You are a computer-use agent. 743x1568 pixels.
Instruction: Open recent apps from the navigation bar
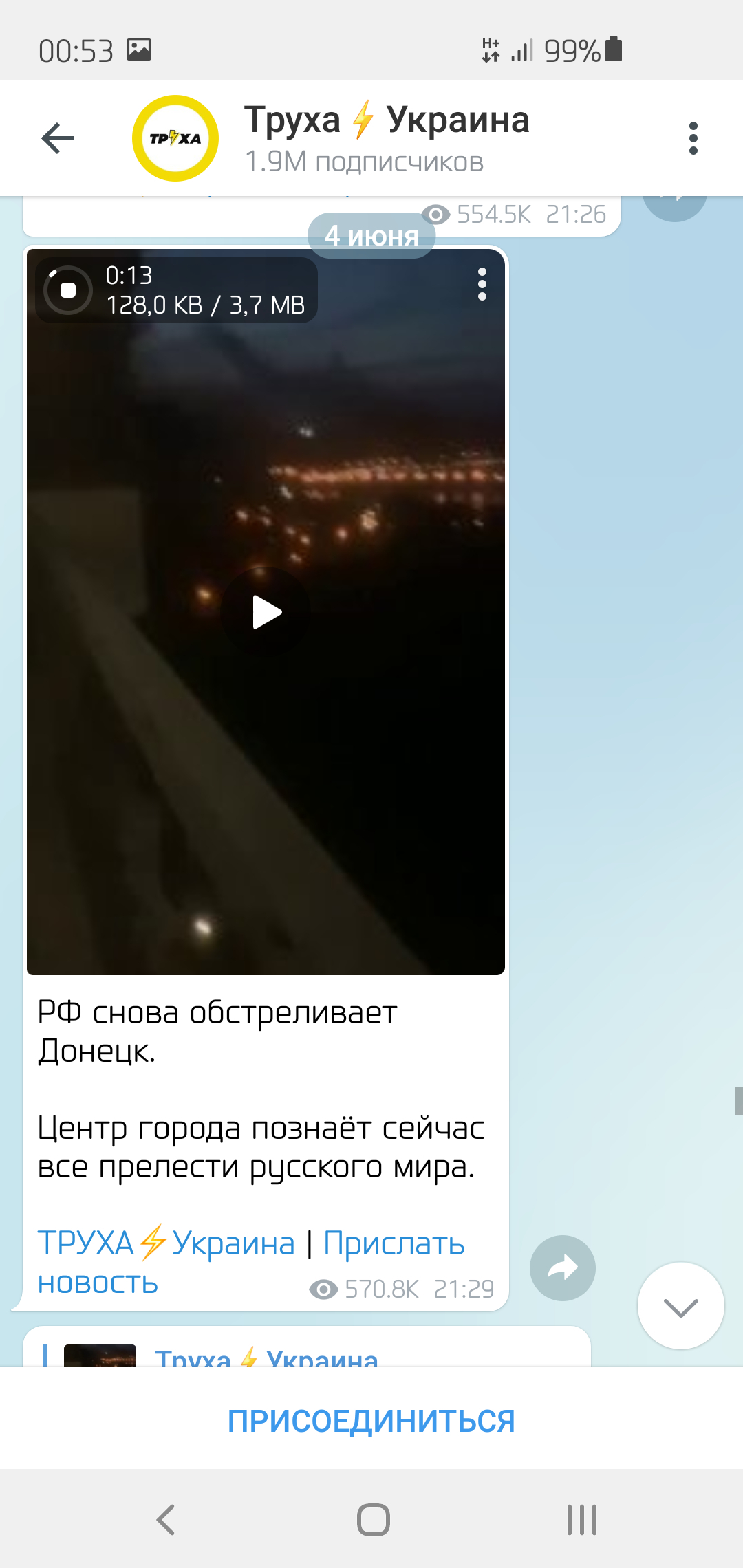pos(582,1520)
